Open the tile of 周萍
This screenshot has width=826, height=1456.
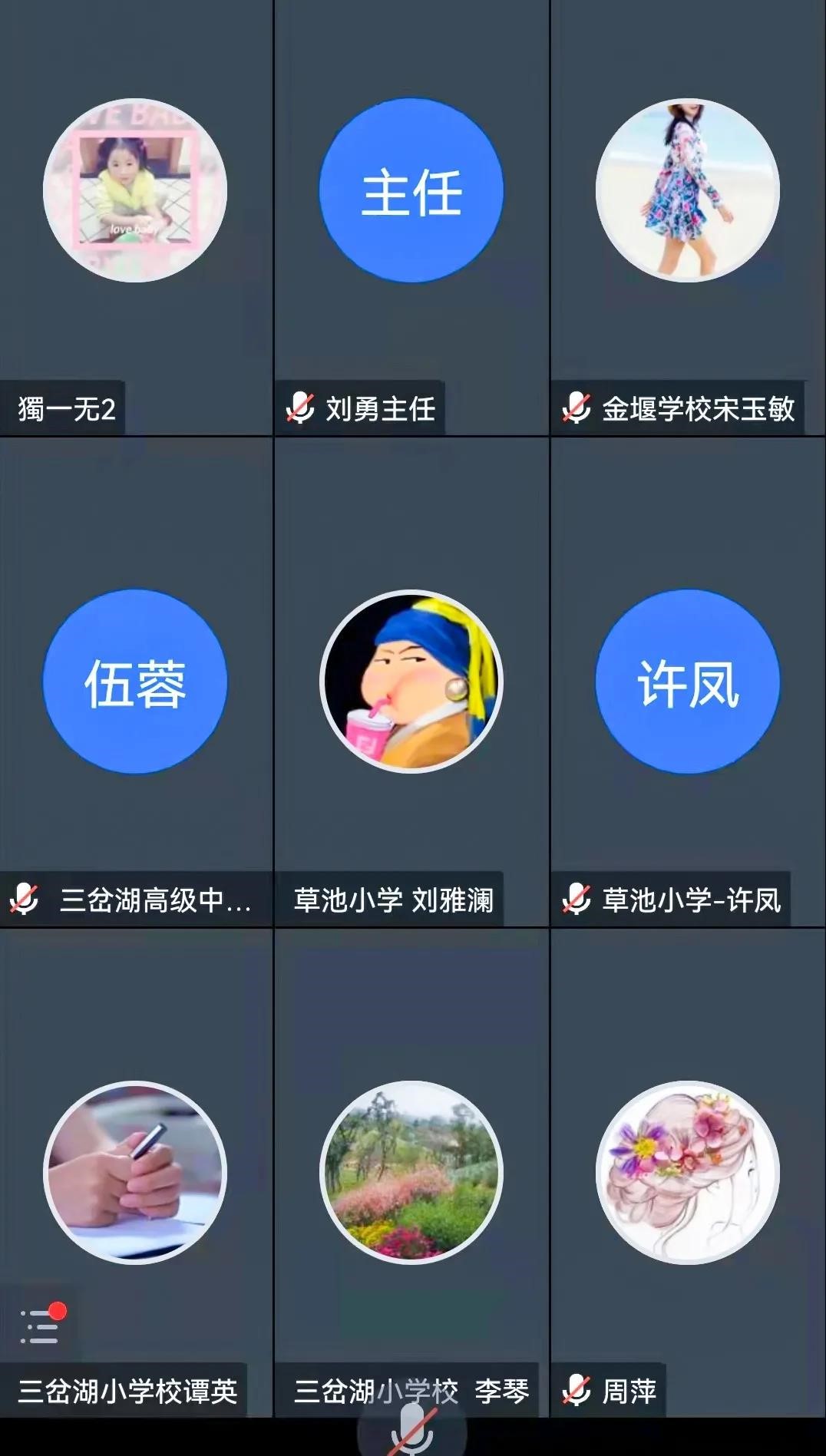coord(688,1173)
